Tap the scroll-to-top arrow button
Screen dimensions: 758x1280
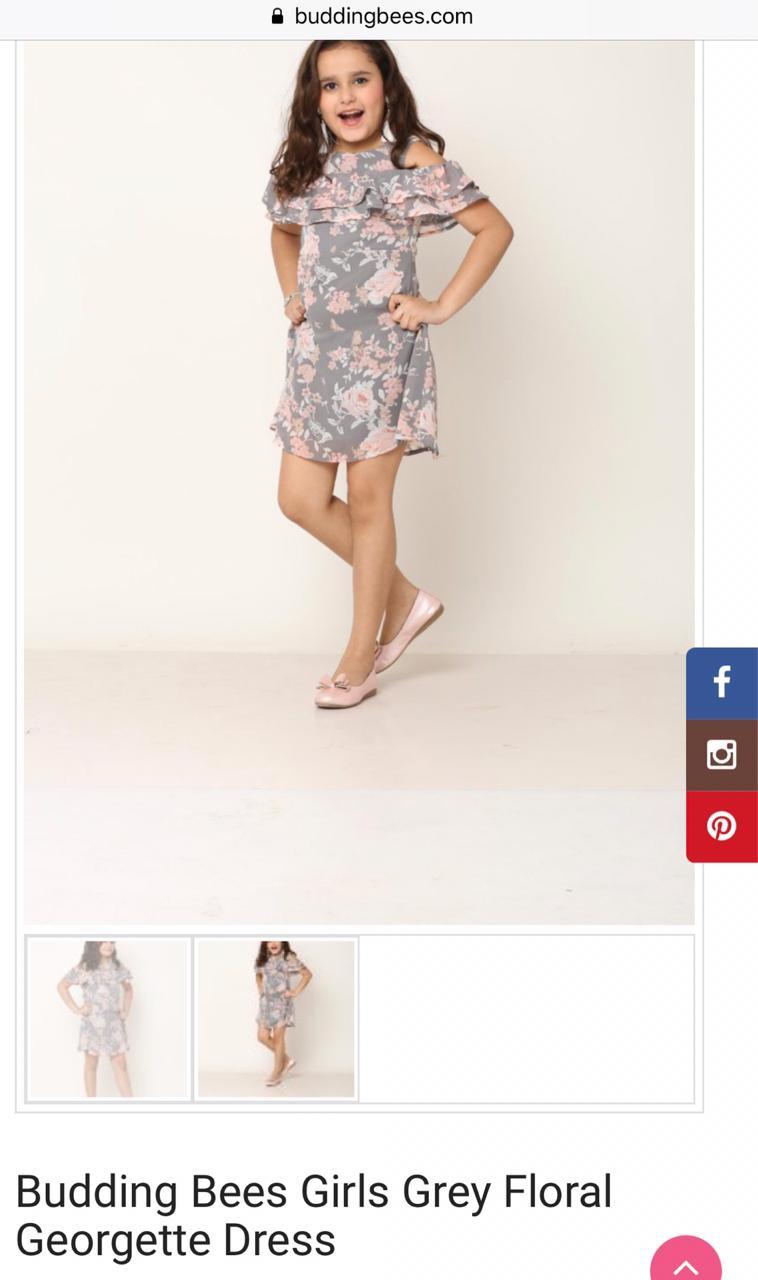687,1263
